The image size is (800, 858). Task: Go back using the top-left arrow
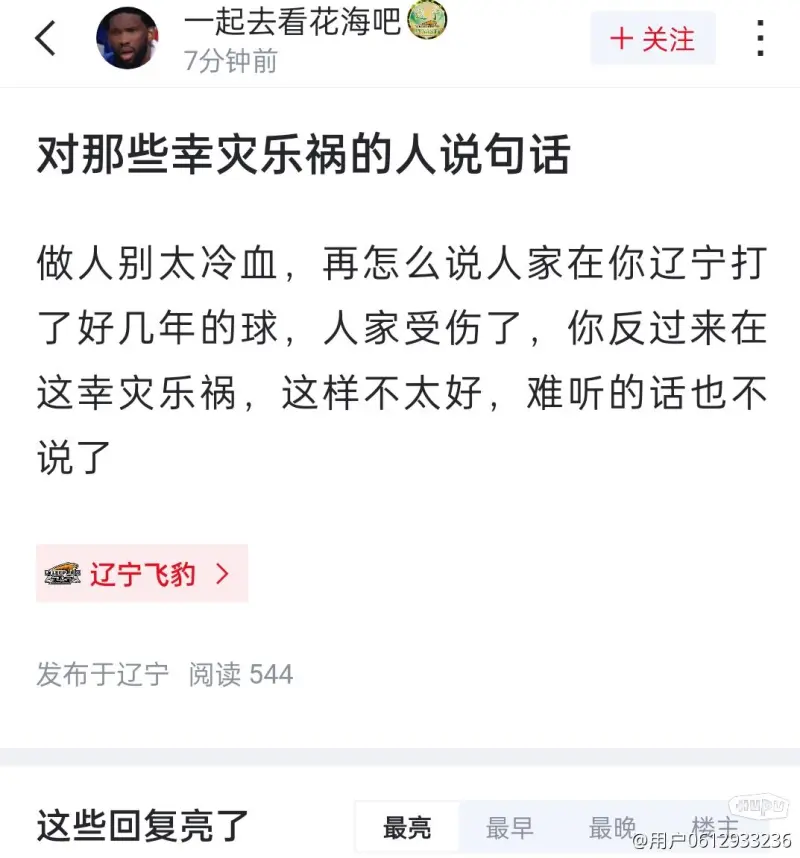[46, 38]
